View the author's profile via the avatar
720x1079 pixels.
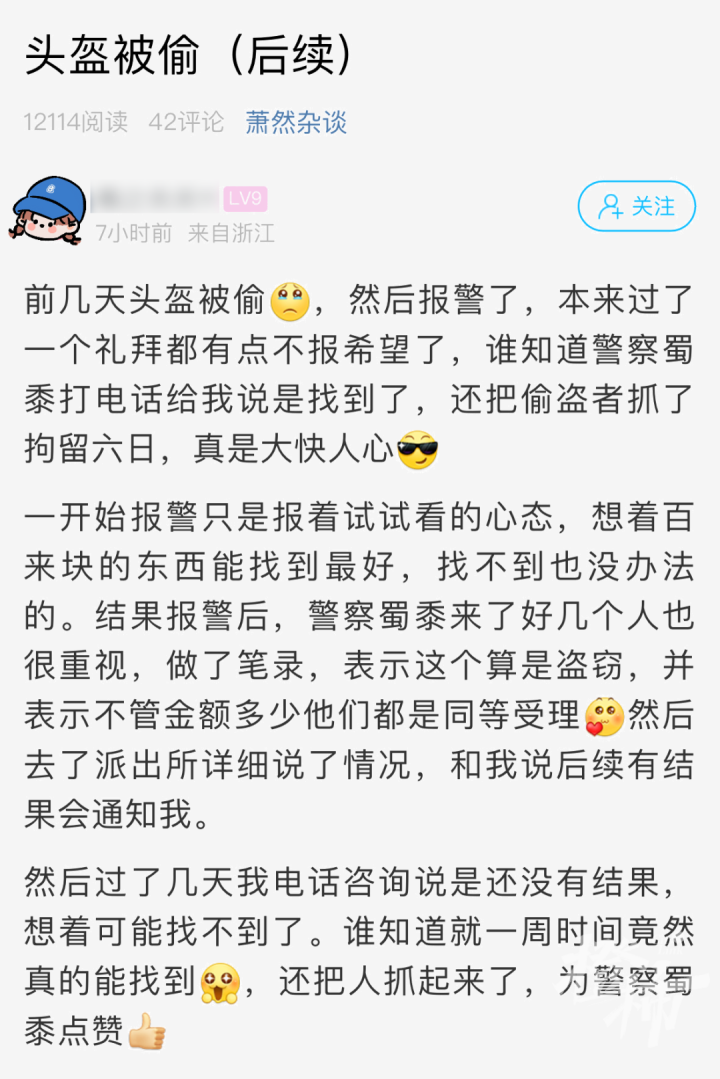coord(48,210)
